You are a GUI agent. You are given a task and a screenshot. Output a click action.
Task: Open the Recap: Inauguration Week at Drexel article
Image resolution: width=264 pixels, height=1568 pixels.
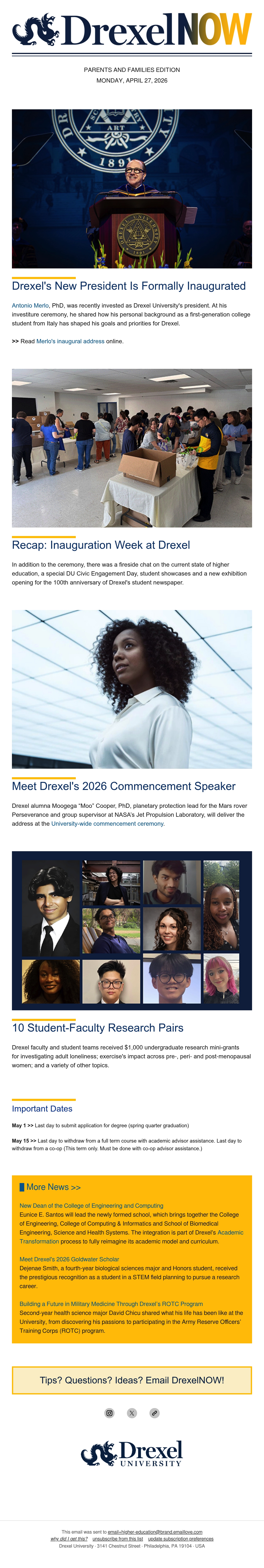(x=101, y=545)
